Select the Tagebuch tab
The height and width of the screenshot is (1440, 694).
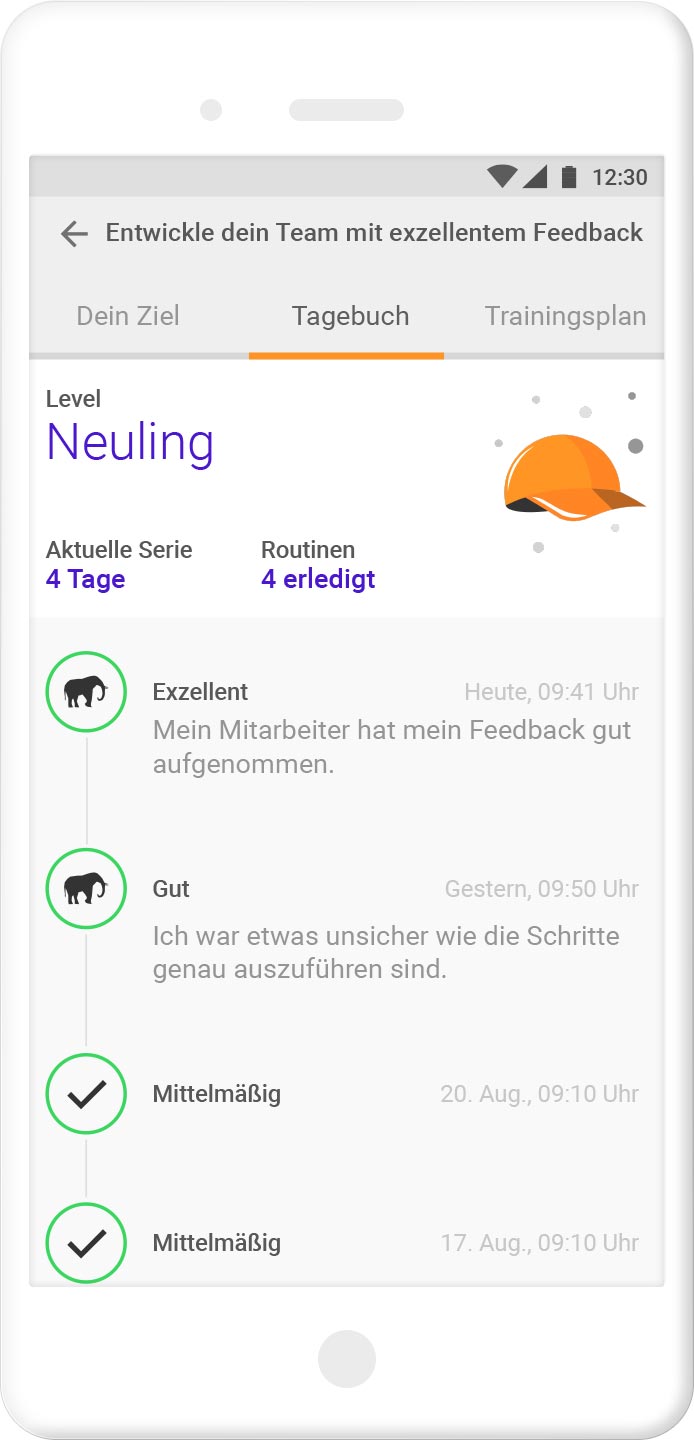[350, 317]
